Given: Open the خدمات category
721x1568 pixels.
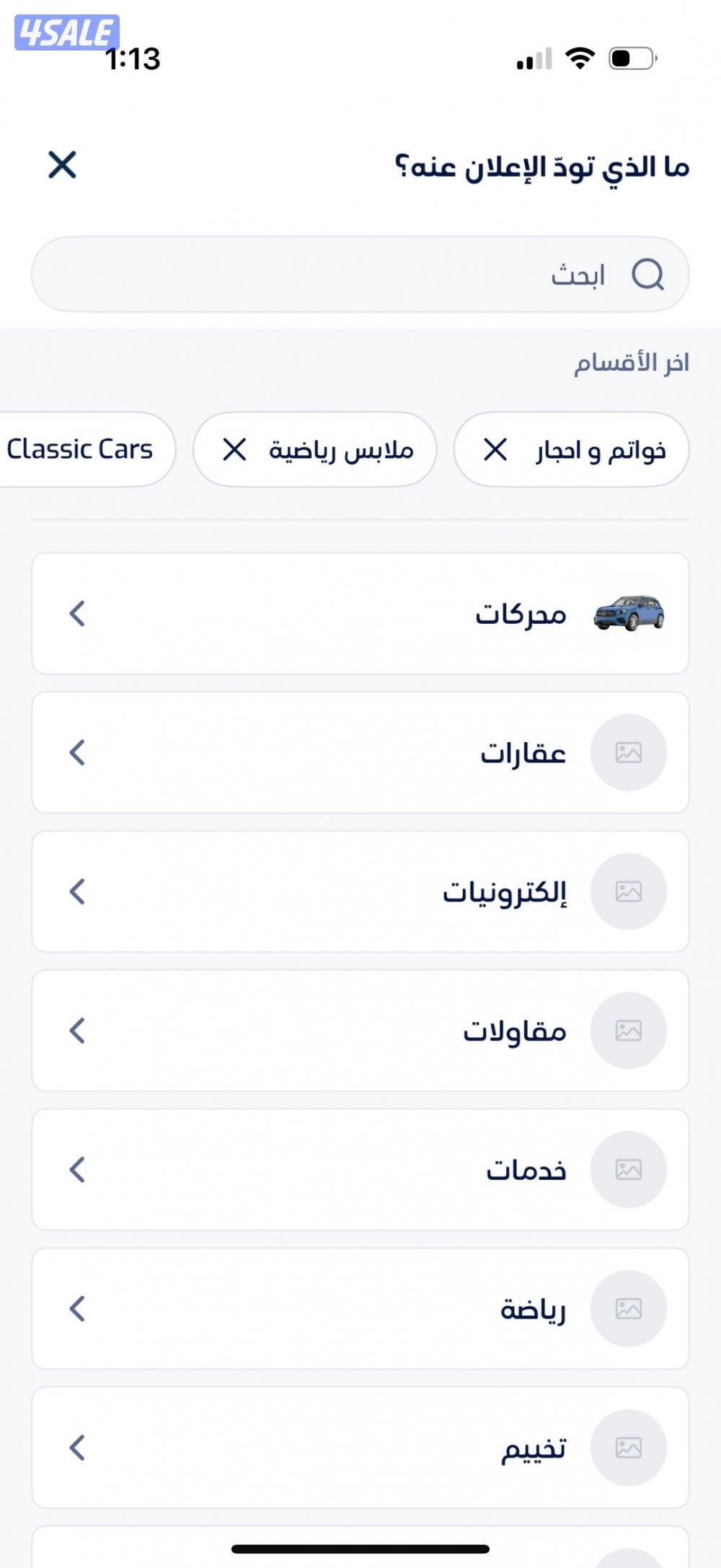Looking at the screenshot, I should click(x=360, y=1170).
